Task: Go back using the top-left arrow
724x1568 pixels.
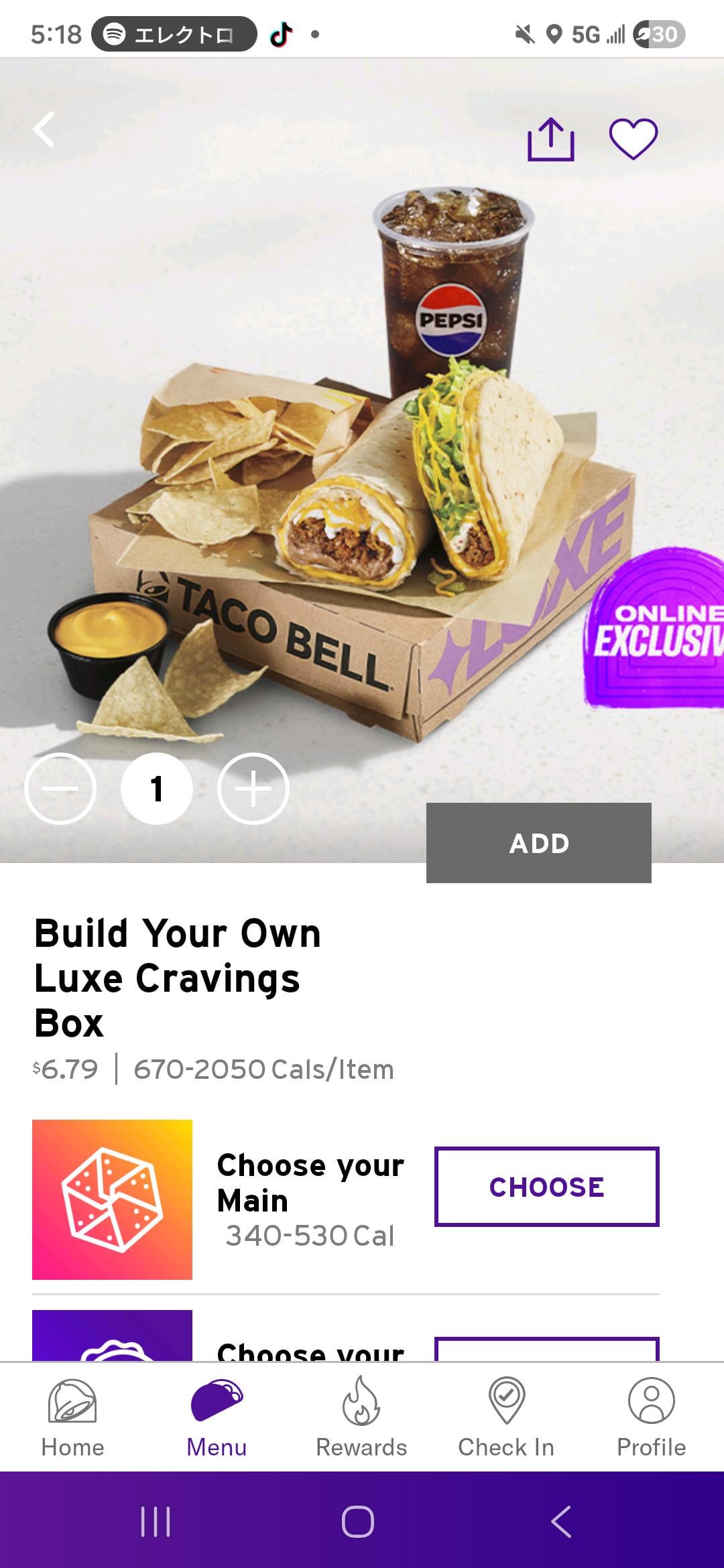Action: [x=44, y=130]
